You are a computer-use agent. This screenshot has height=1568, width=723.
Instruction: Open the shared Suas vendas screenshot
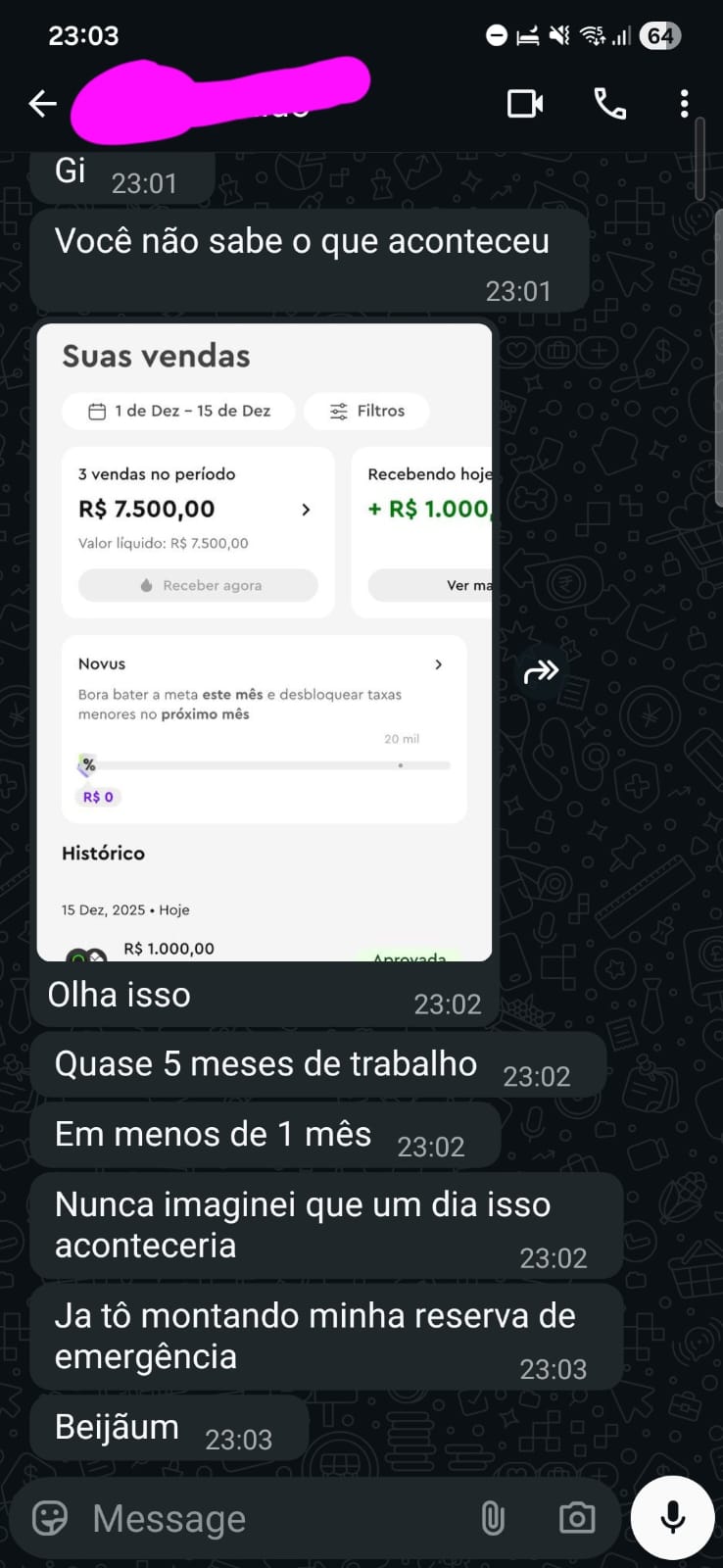[265, 642]
